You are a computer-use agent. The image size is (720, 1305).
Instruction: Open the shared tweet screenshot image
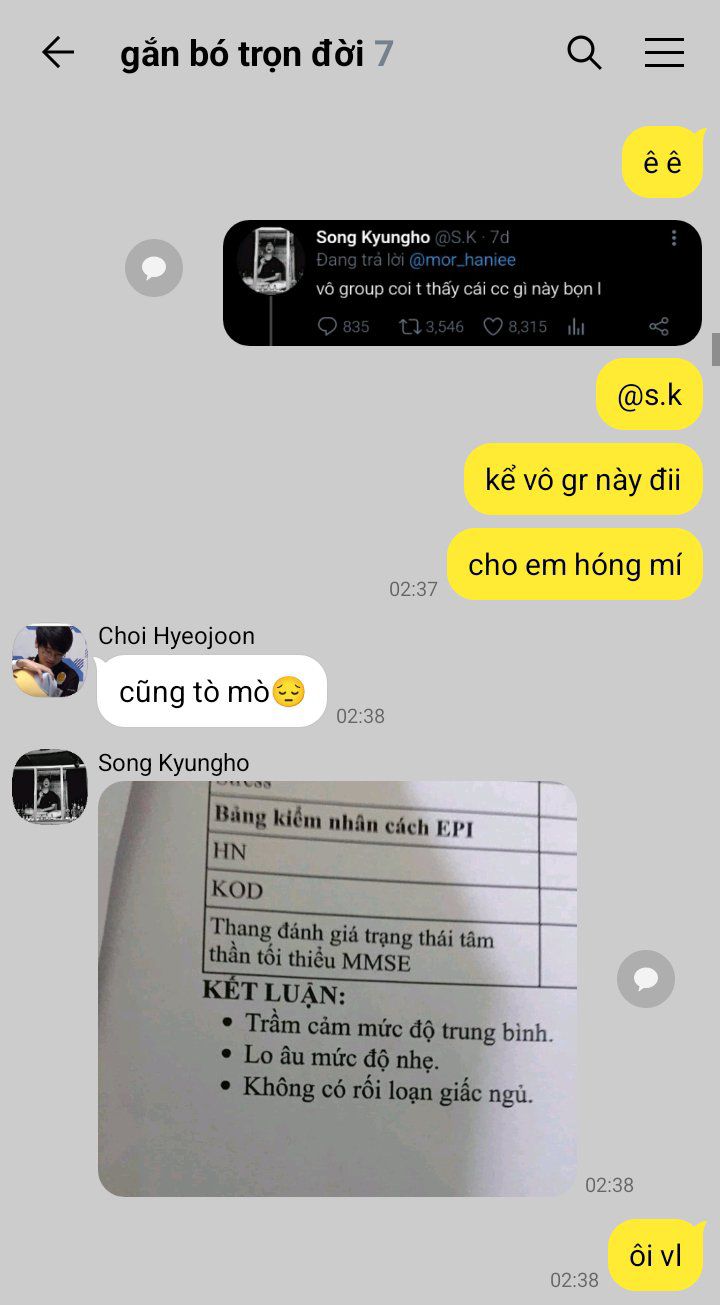pyautogui.click(x=462, y=283)
